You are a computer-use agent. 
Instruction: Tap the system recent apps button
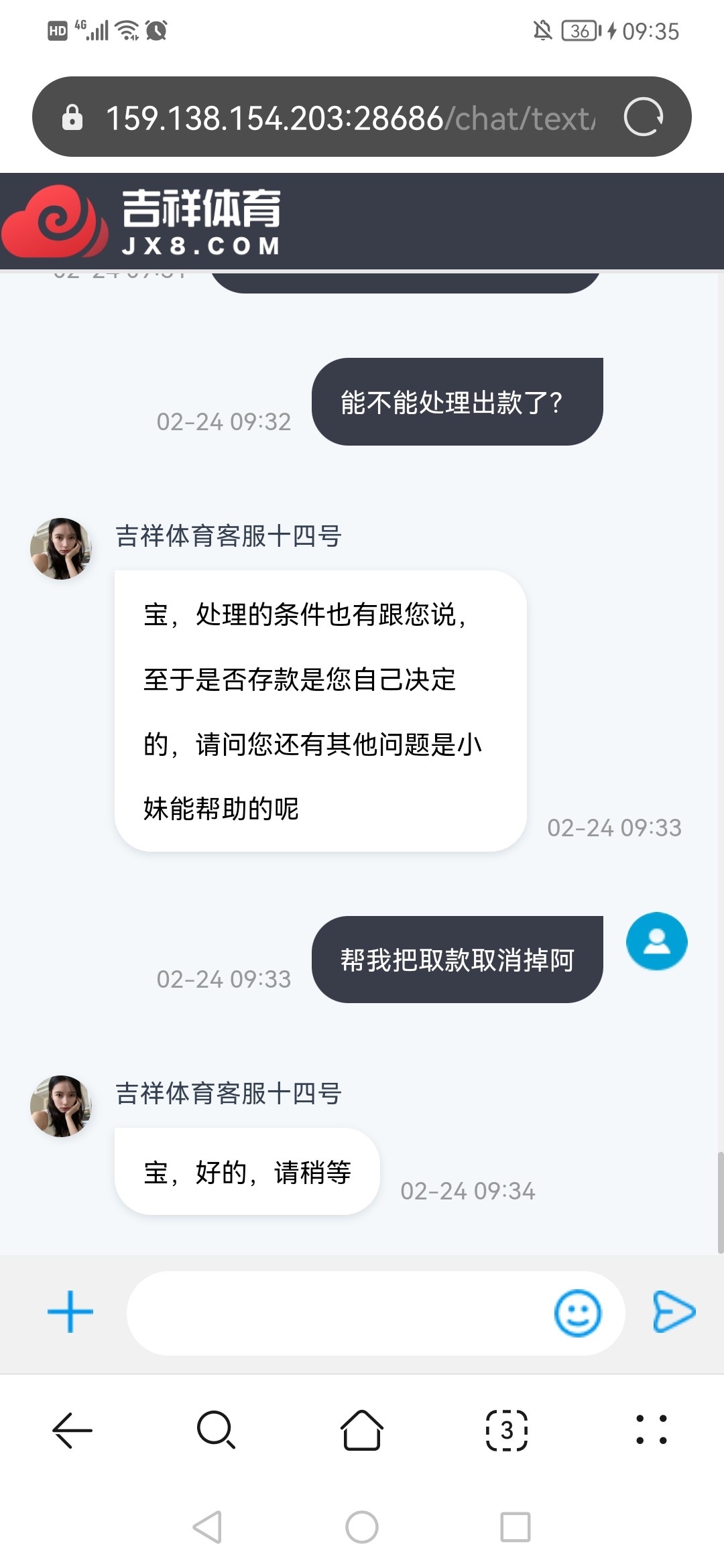click(x=516, y=1527)
